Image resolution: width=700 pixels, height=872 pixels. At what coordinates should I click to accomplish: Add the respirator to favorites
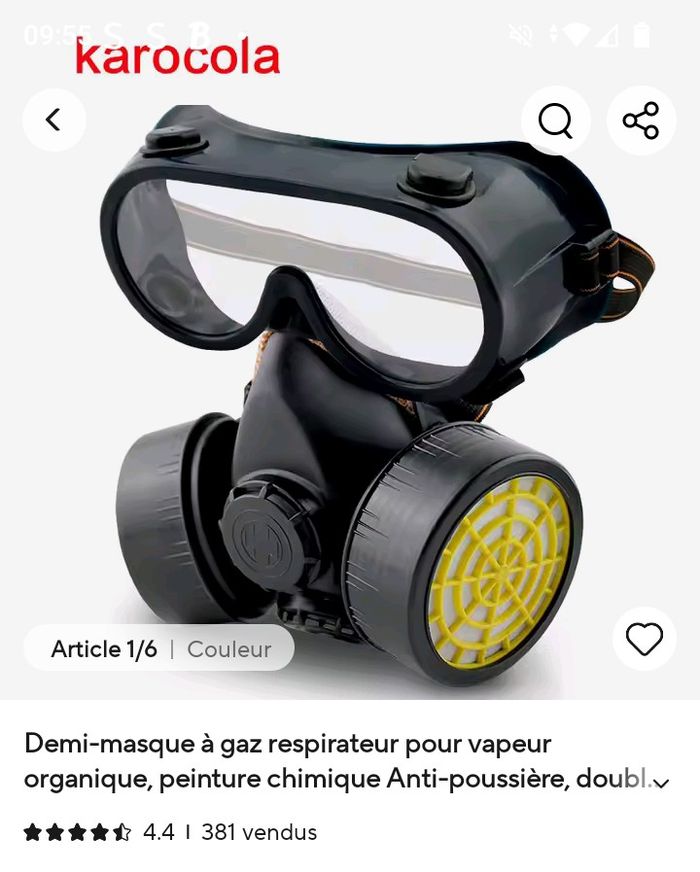coord(644,639)
